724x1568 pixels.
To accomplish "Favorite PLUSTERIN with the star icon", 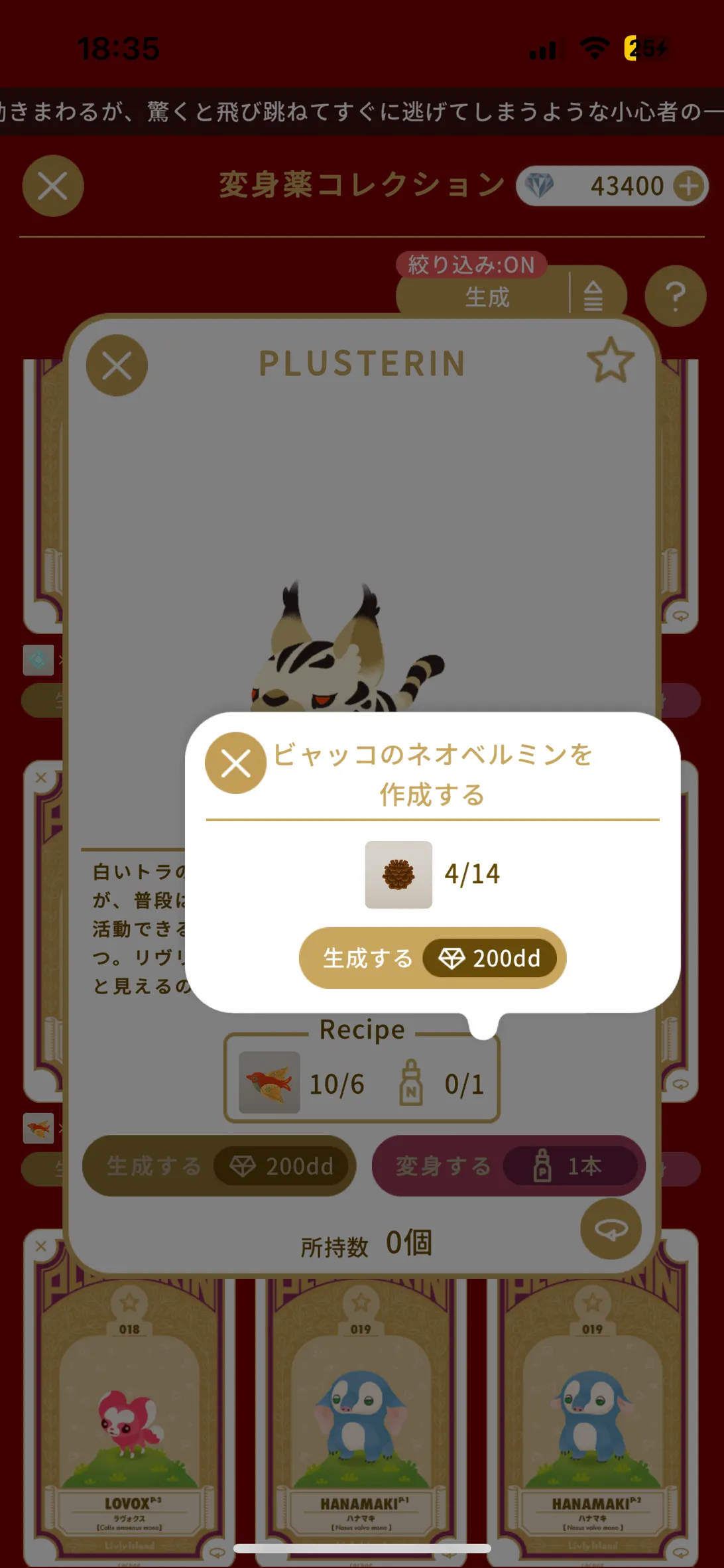I will click(611, 360).
